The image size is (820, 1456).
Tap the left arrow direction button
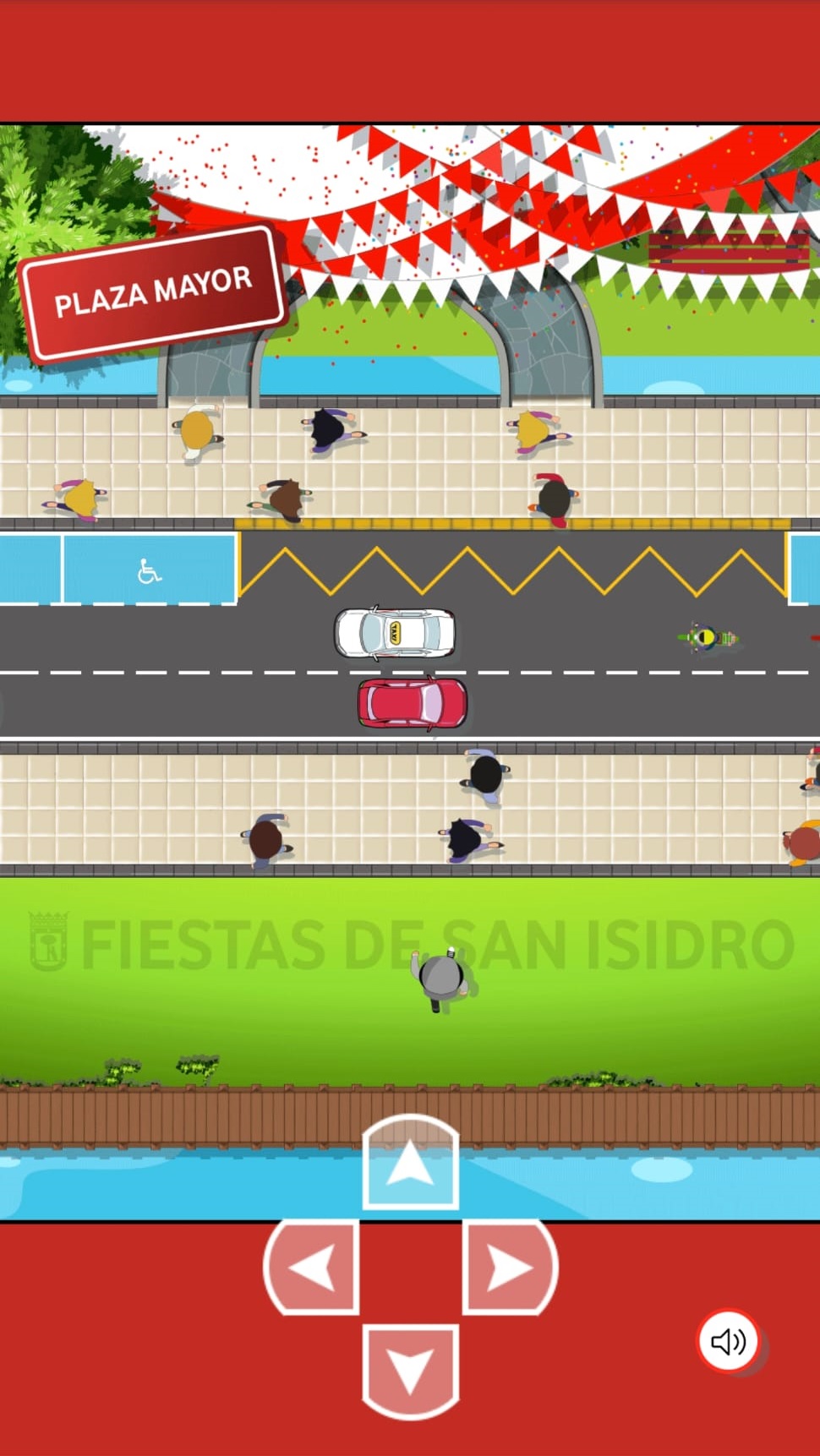[x=312, y=1266]
